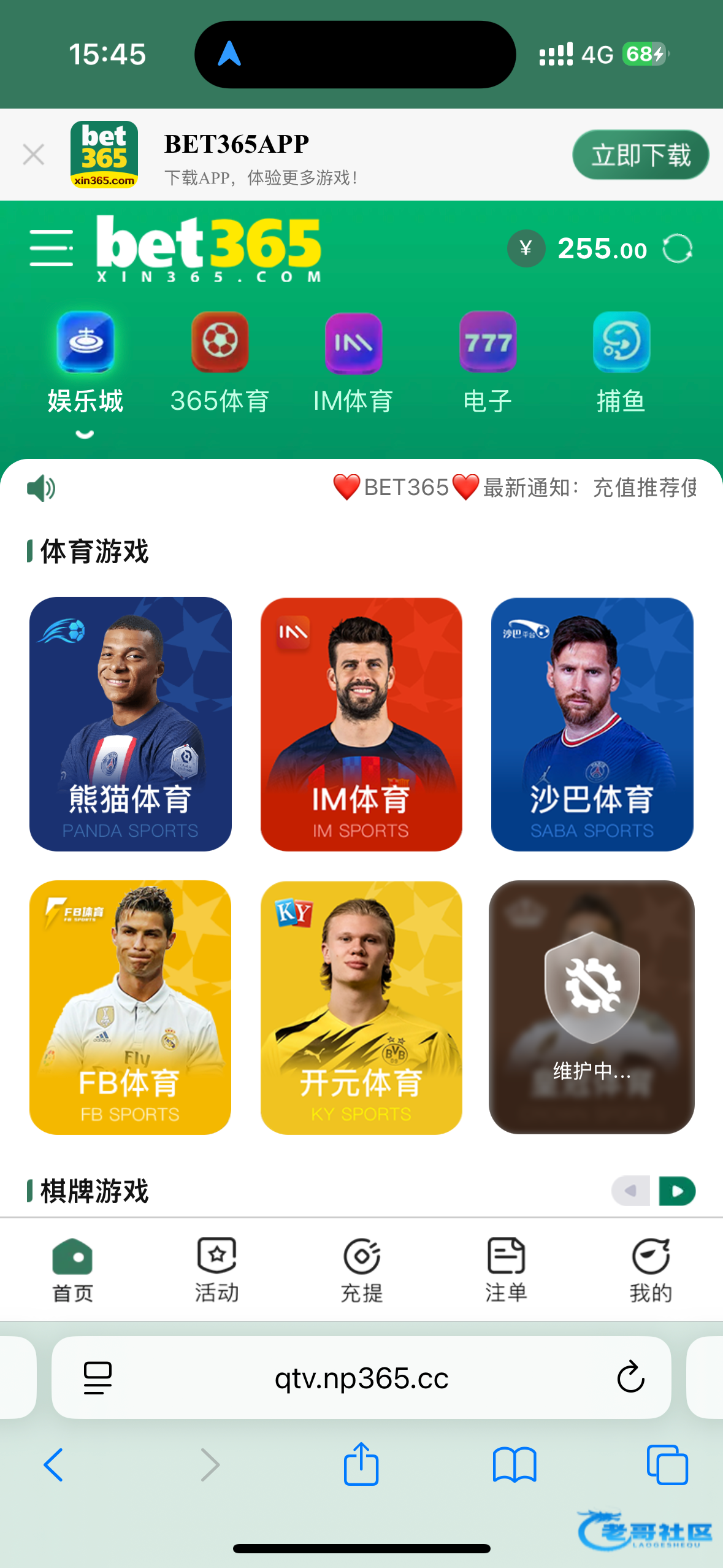
Task: Open the FB体育 sports card
Action: tap(131, 1007)
